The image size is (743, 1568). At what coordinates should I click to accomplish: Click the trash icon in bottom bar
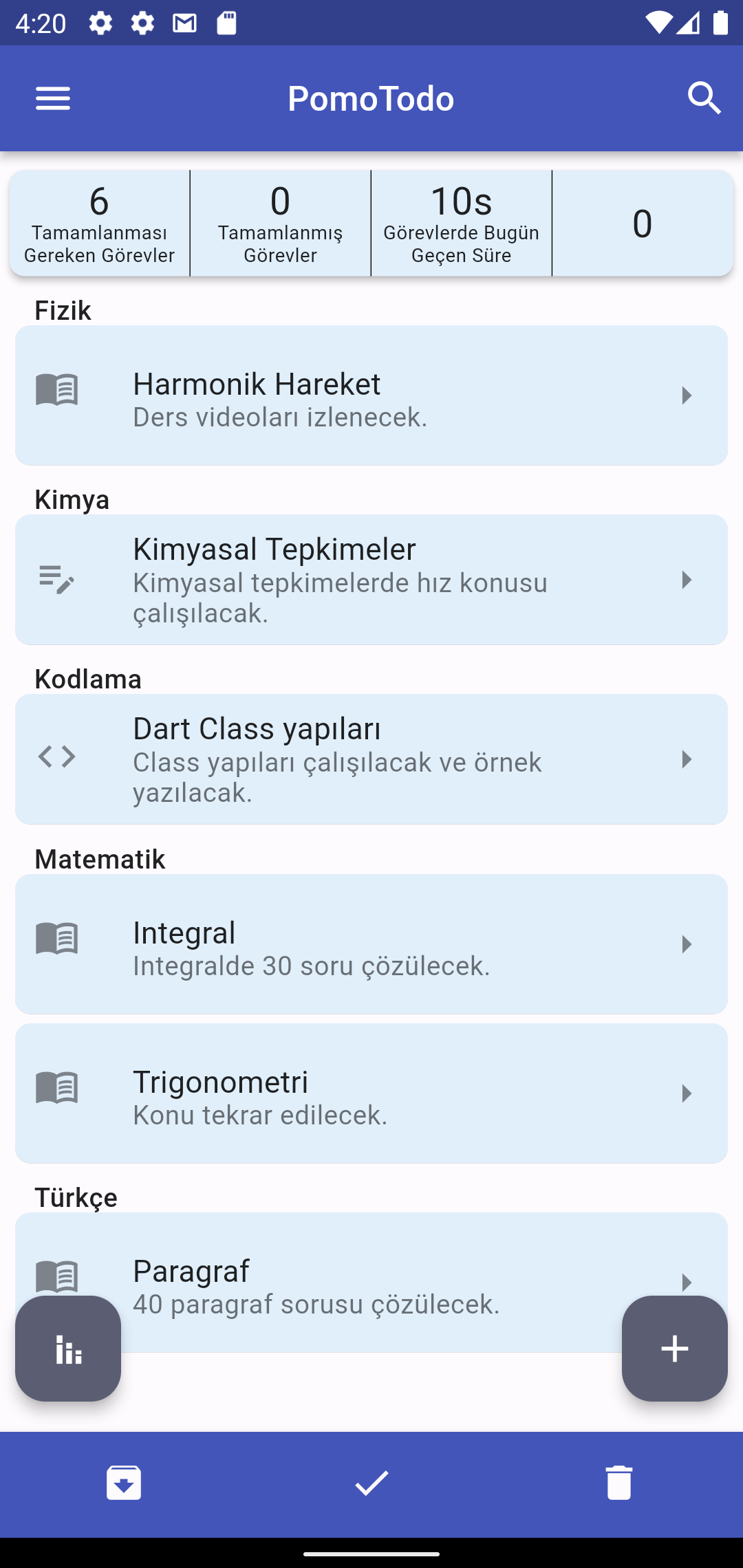pos(619,1483)
